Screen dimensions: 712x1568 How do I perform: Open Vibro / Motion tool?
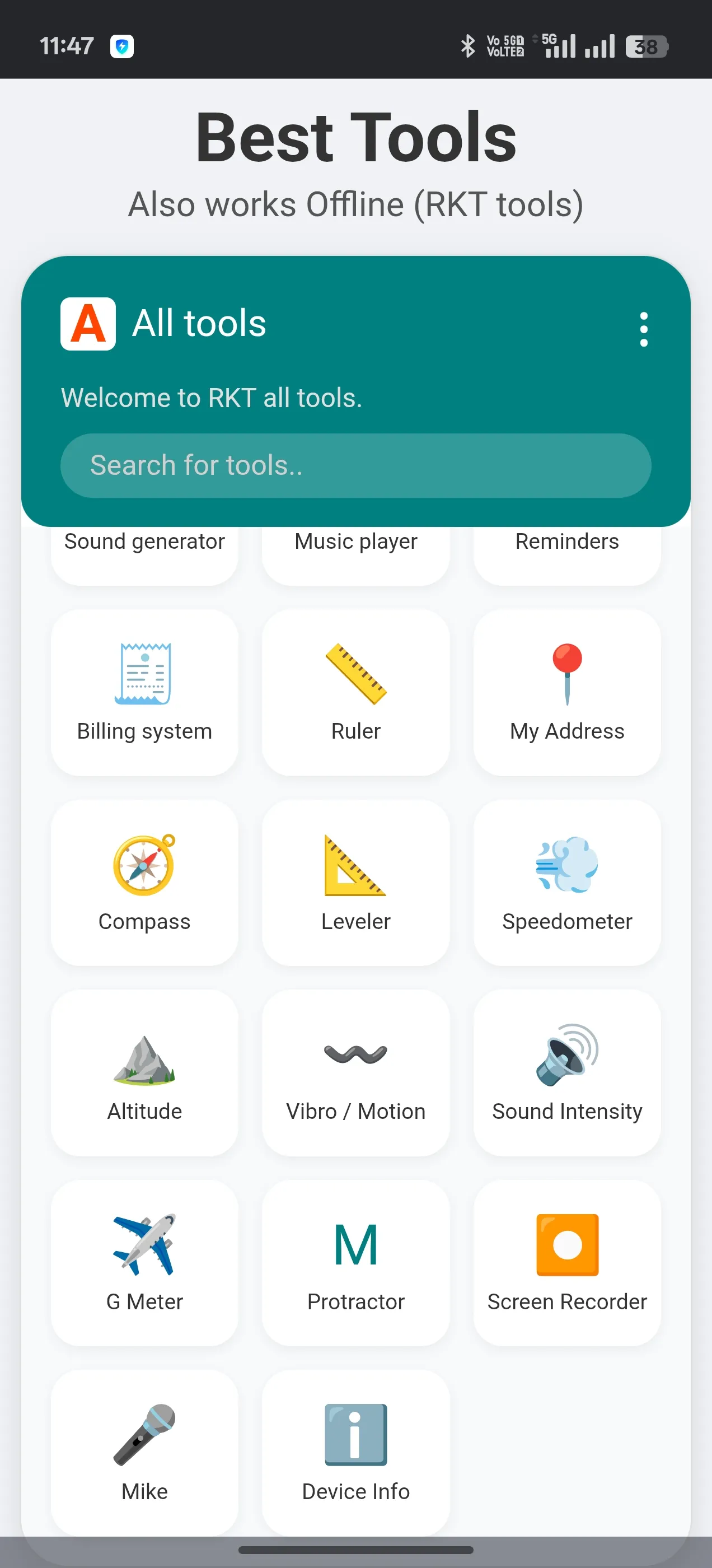click(x=355, y=1072)
